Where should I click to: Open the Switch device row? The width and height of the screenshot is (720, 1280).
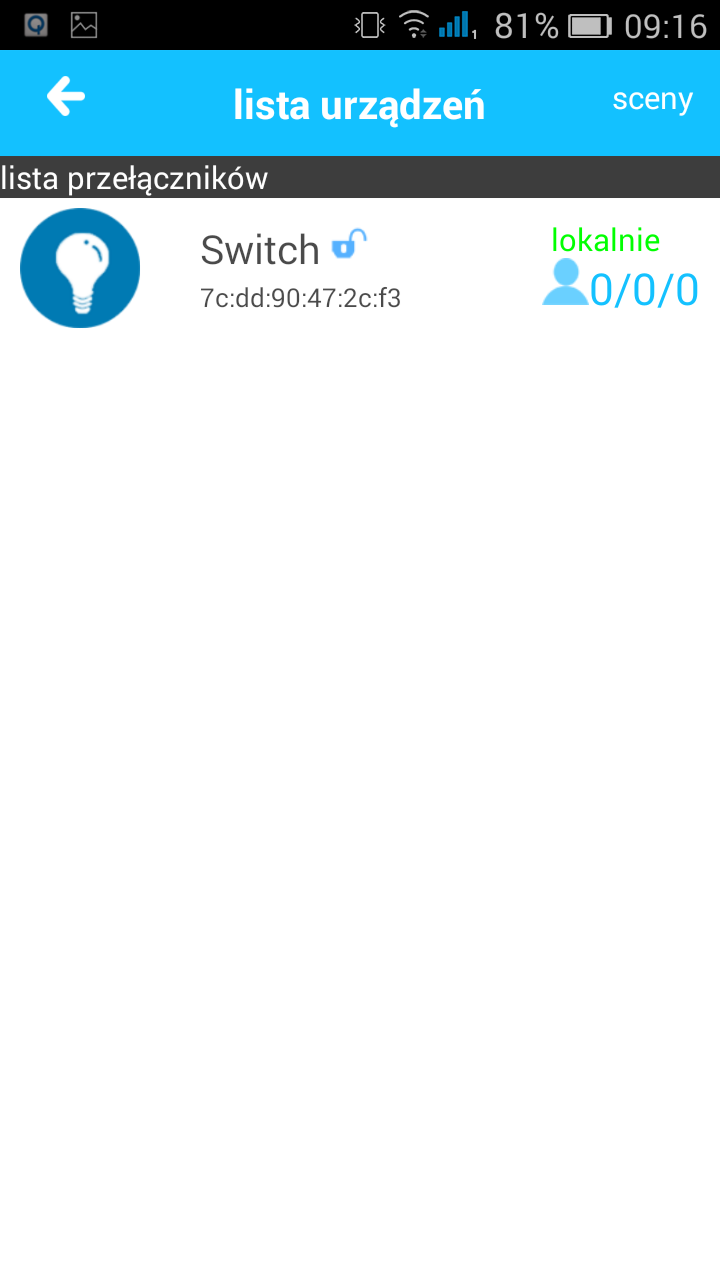360,268
